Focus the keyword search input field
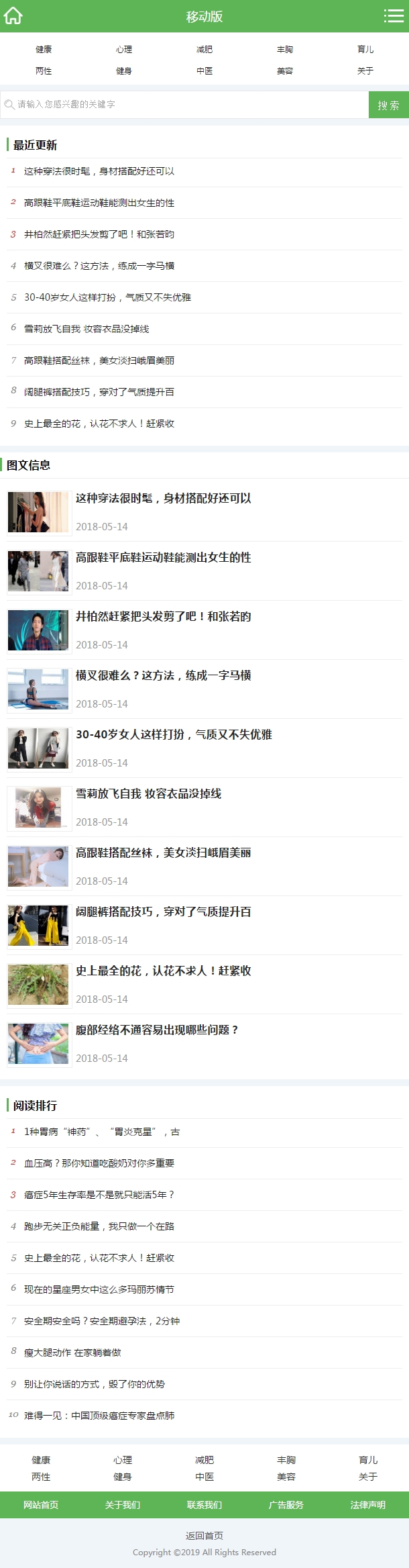409x1568 pixels. point(184,105)
